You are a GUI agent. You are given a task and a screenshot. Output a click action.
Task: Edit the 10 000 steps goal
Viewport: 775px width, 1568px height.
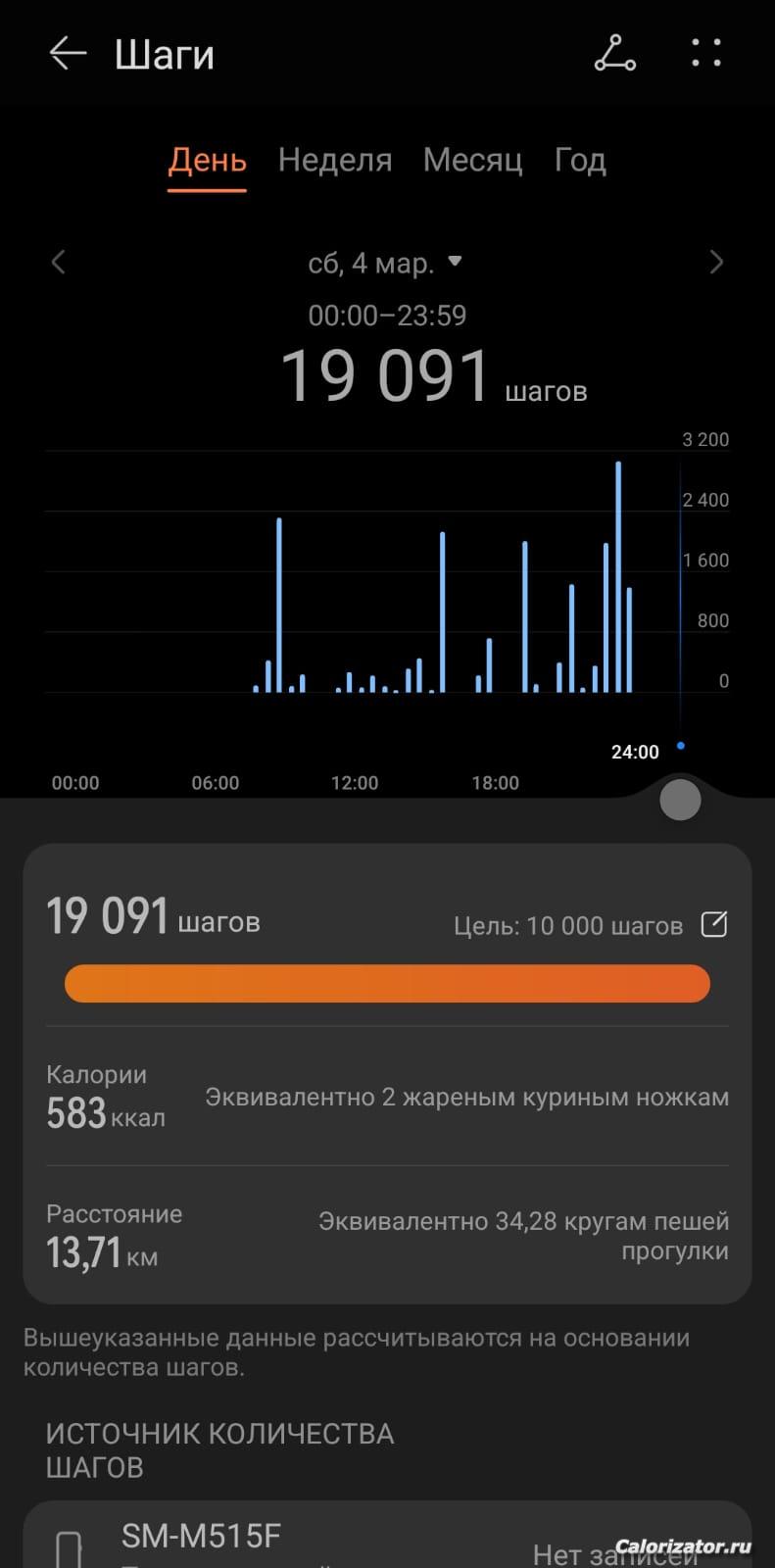pyautogui.click(x=714, y=924)
